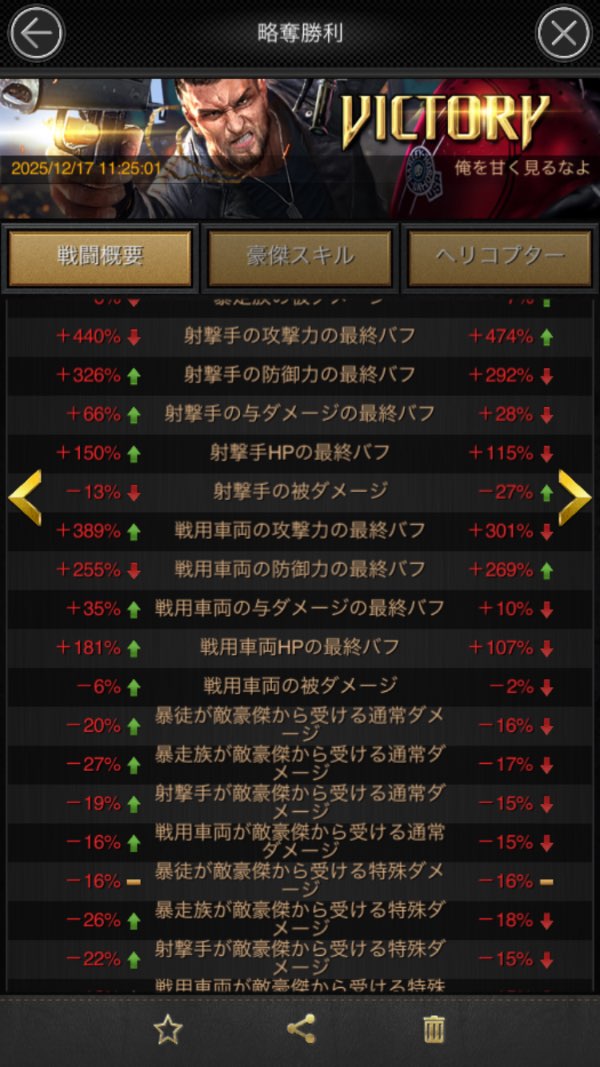Favorite this report with the star

click(167, 1030)
